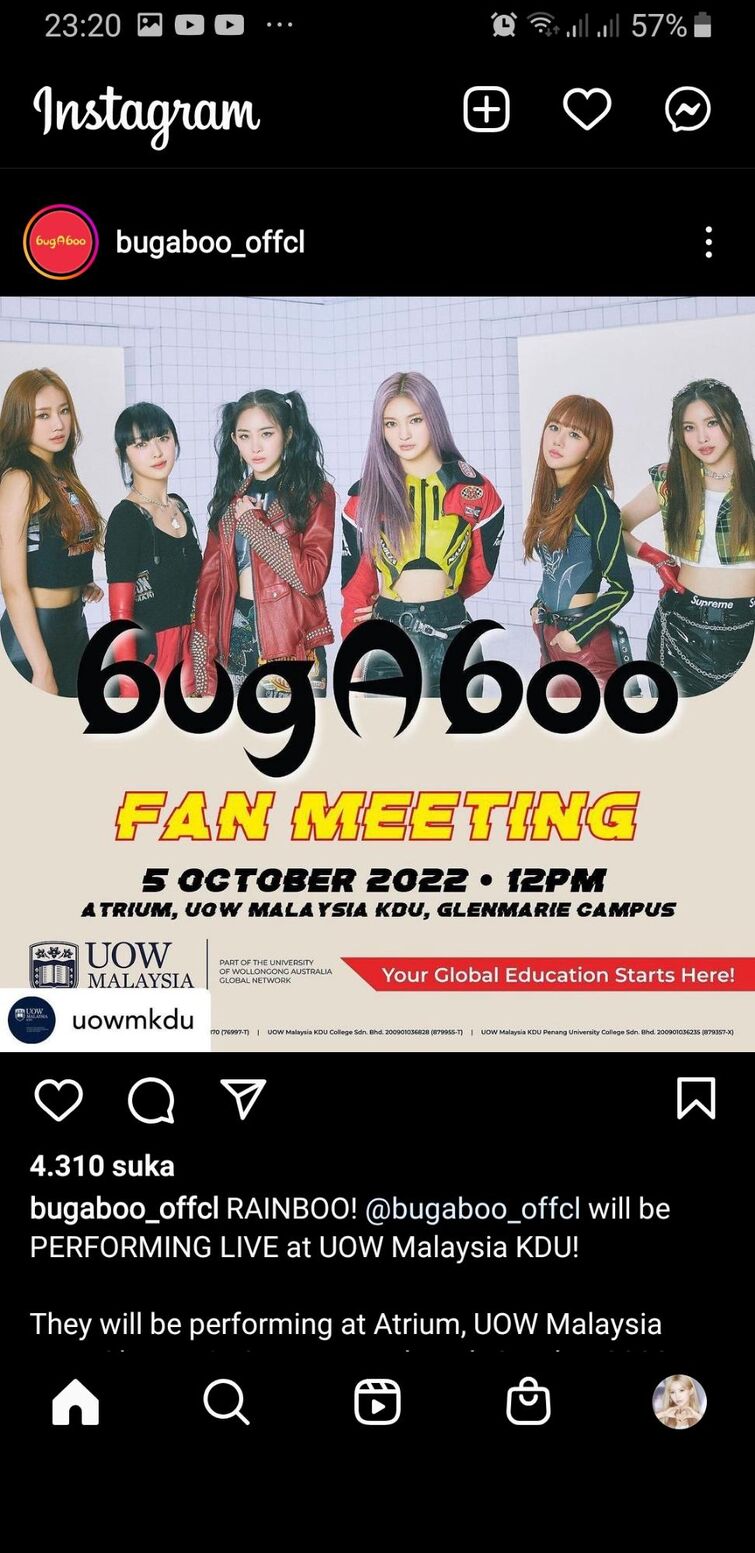Switch to the Search tab
Screen dimensions: 755x1553
point(227,1402)
